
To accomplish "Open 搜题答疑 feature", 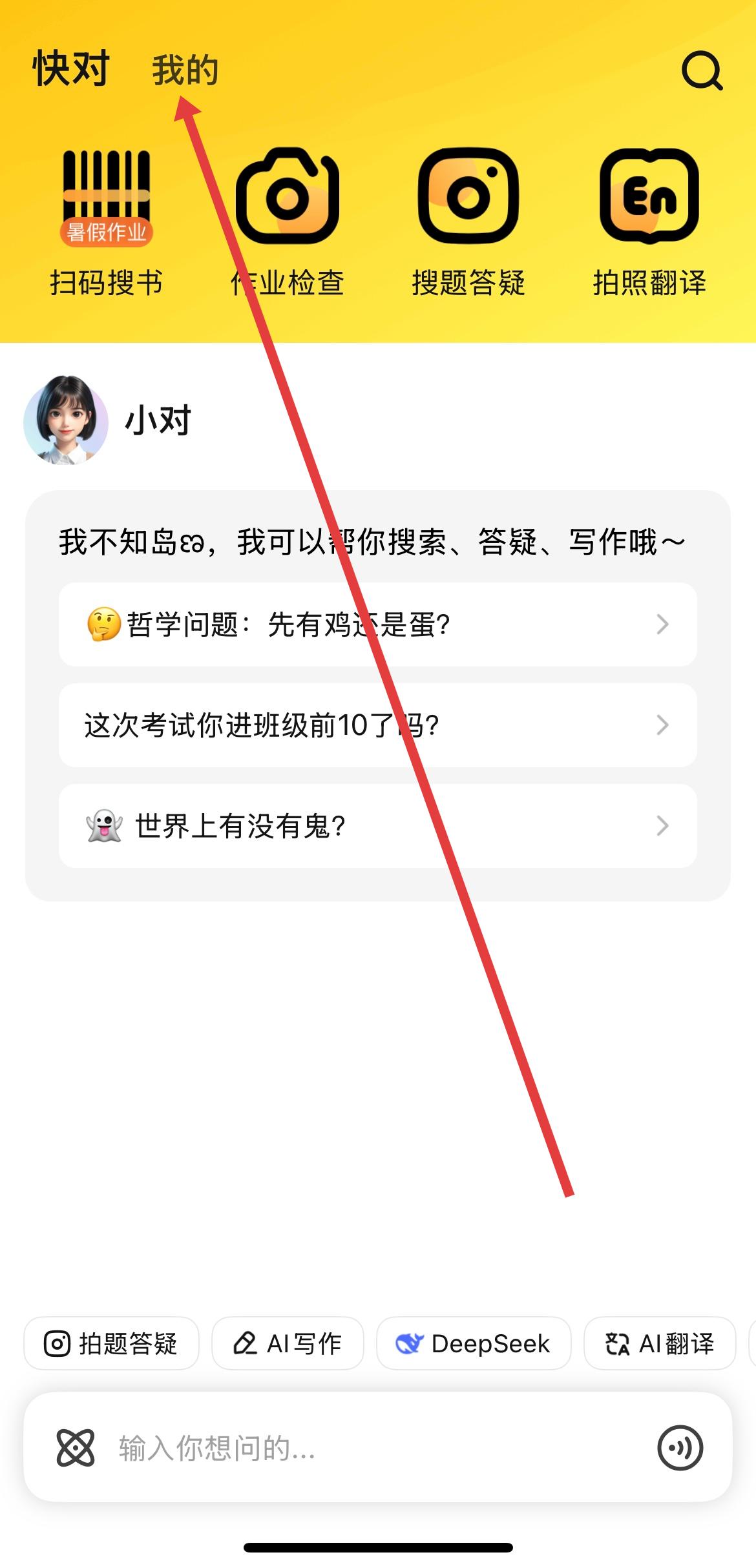I will tap(468, 220).
